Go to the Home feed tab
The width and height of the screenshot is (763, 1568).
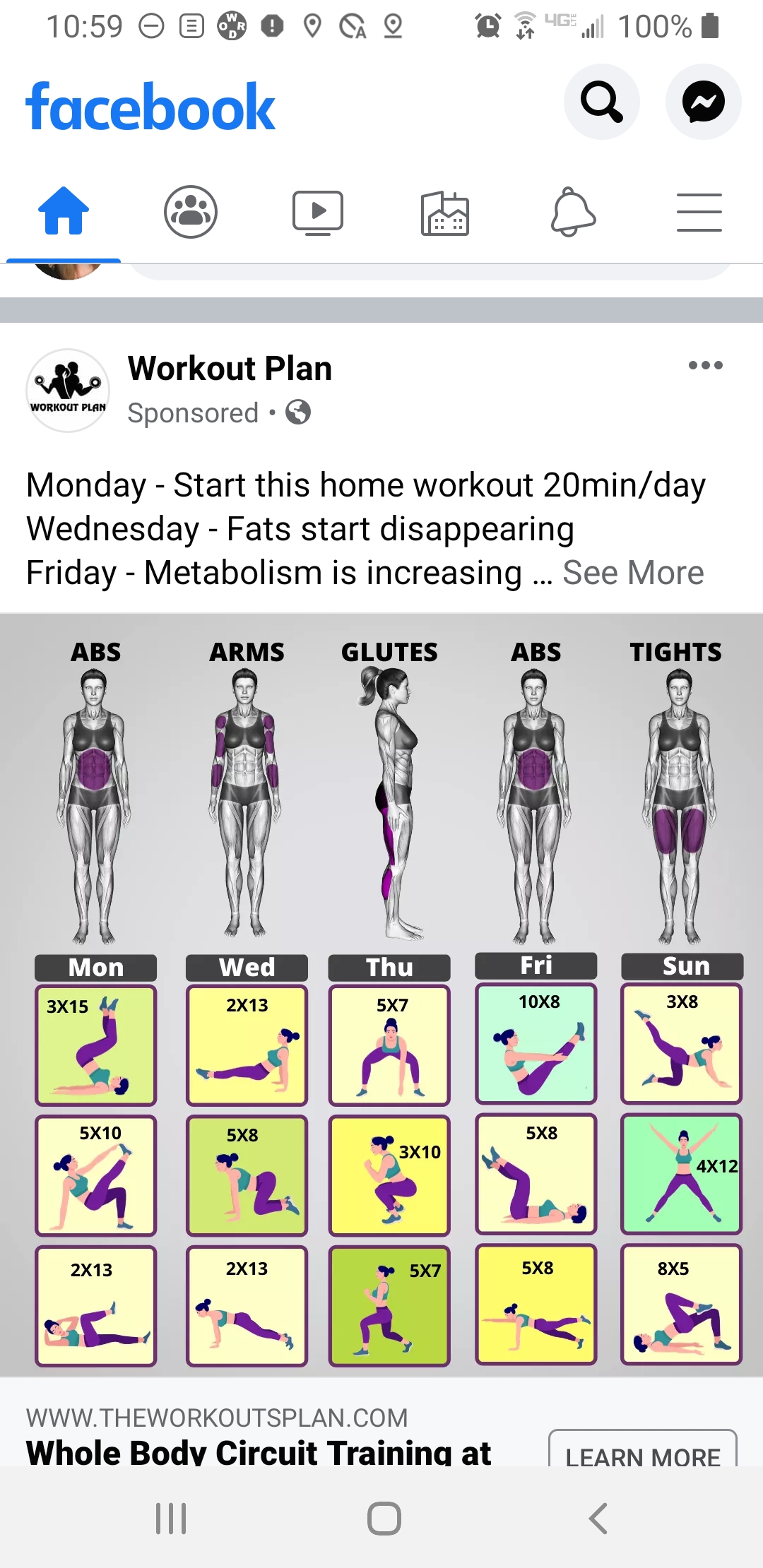tap(64, 211)
